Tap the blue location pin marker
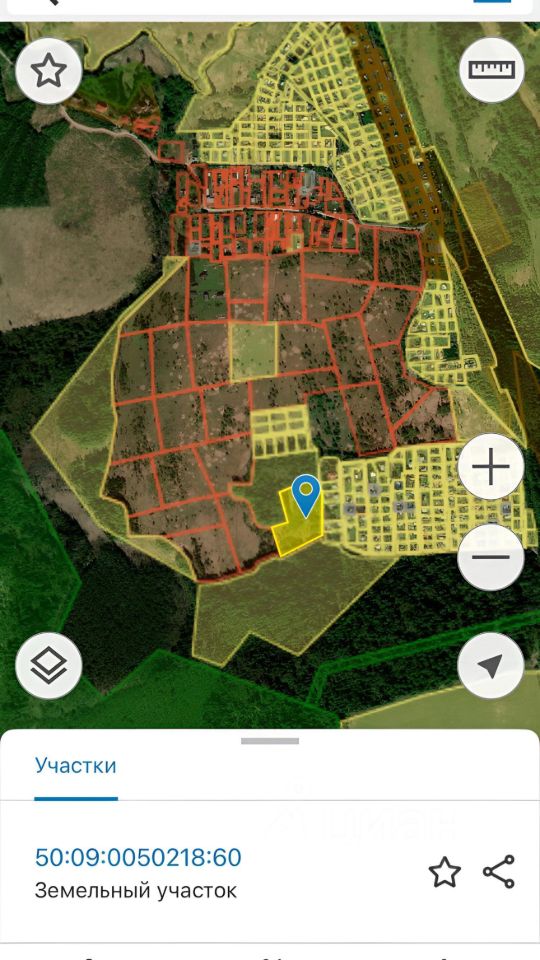The width and height of the screenshot is (540, 960). (306, 496)
